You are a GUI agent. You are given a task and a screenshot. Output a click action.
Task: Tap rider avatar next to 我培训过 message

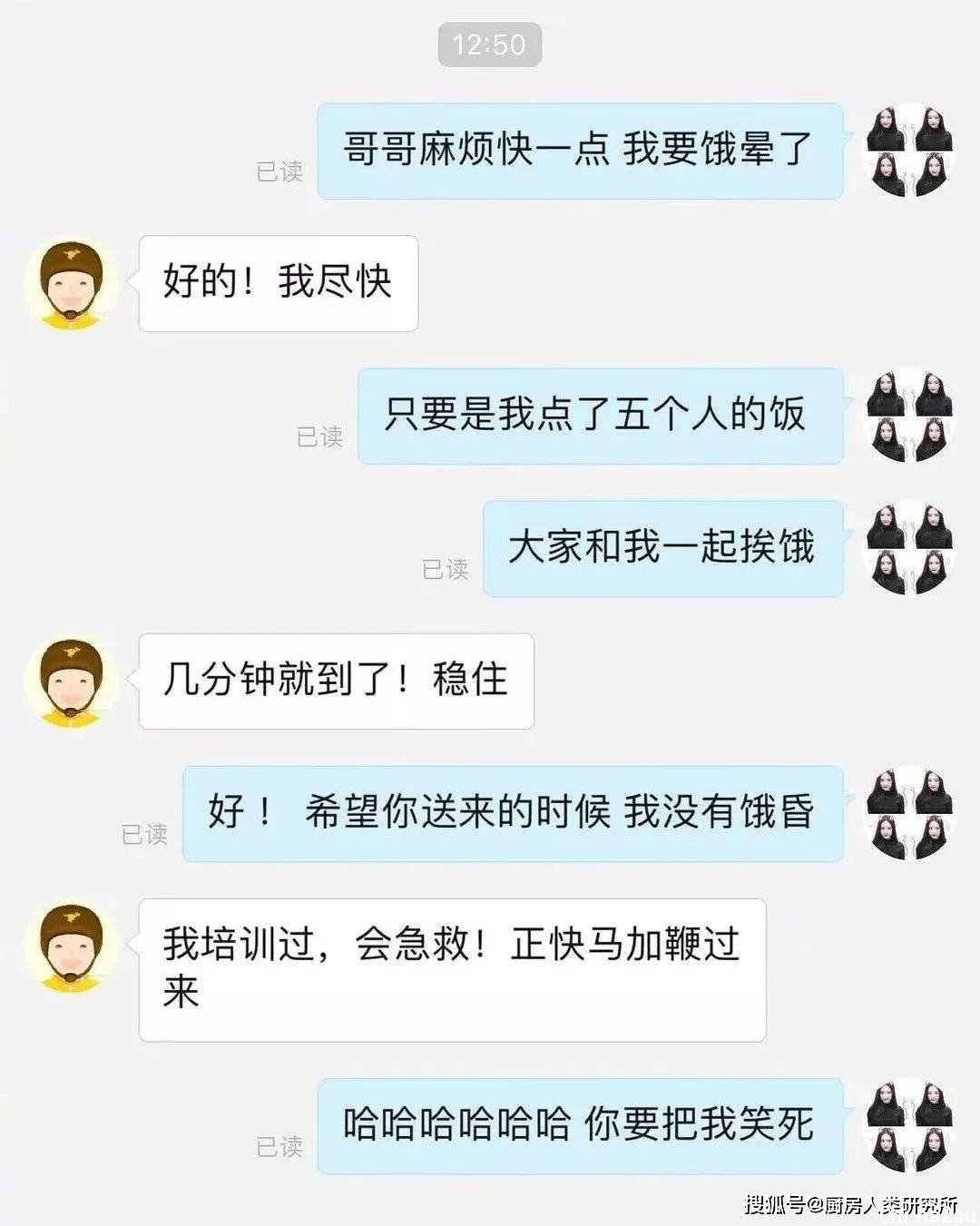click(71, 947)
